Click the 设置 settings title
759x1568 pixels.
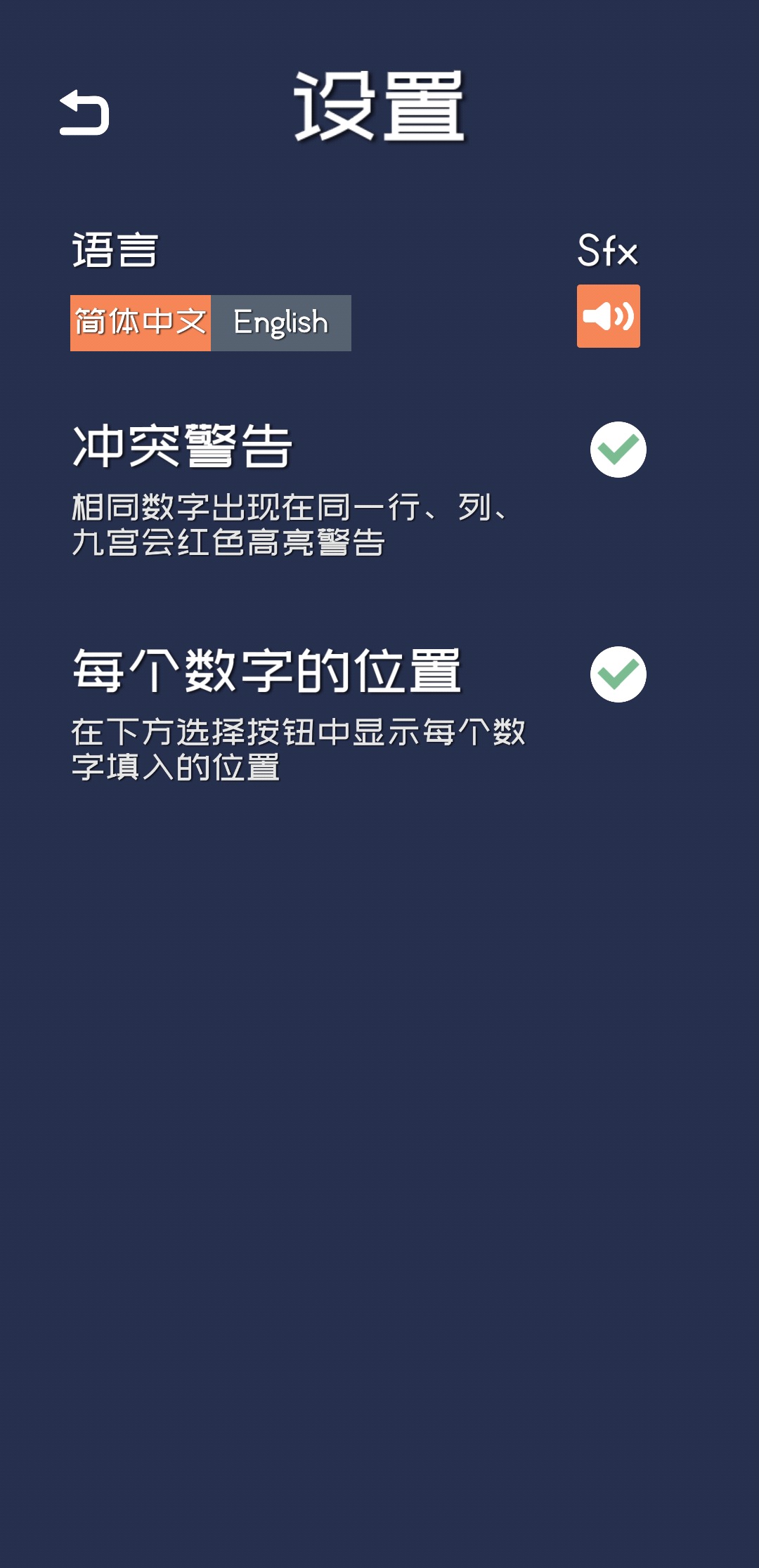(x=379, y=105)
